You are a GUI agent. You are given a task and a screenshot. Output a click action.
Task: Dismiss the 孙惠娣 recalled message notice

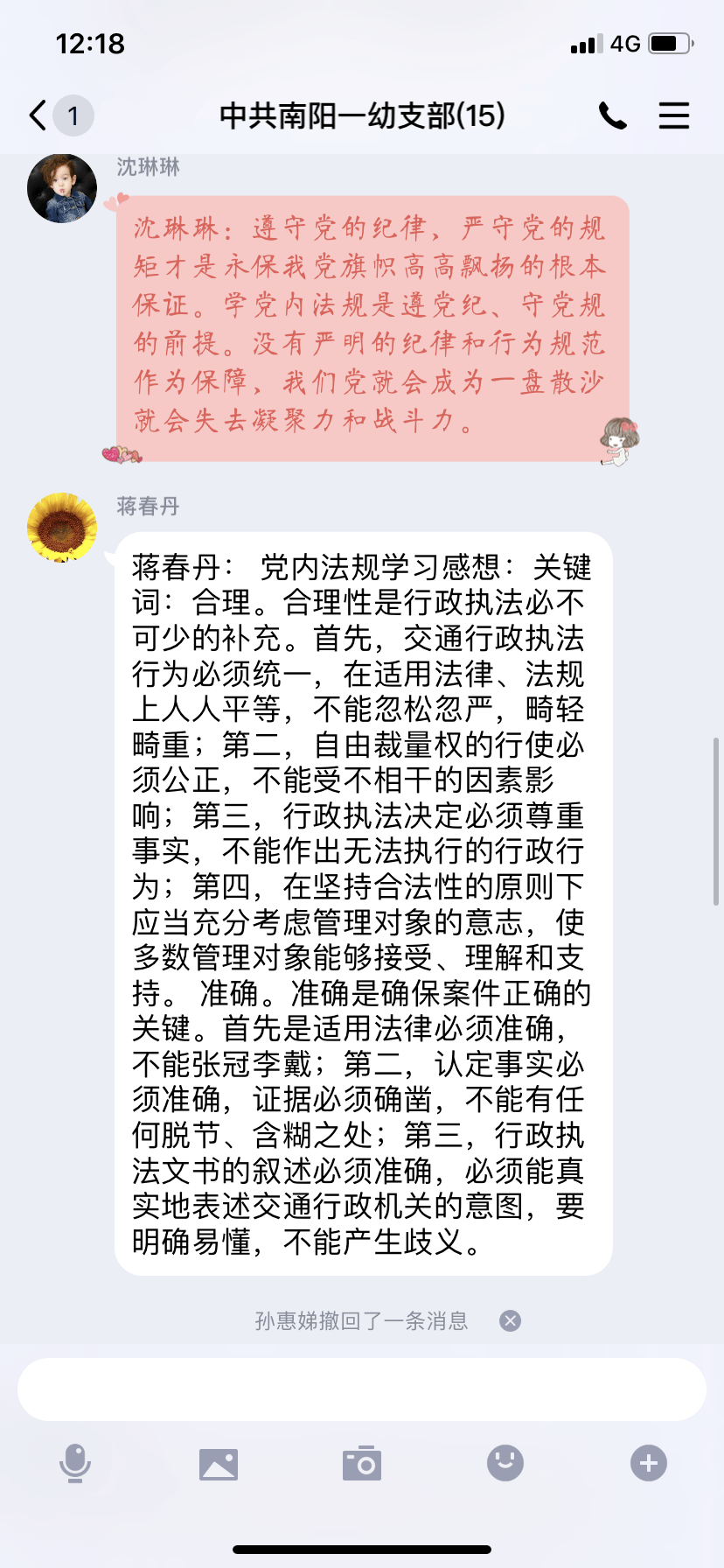click(x=510, y=1320)
